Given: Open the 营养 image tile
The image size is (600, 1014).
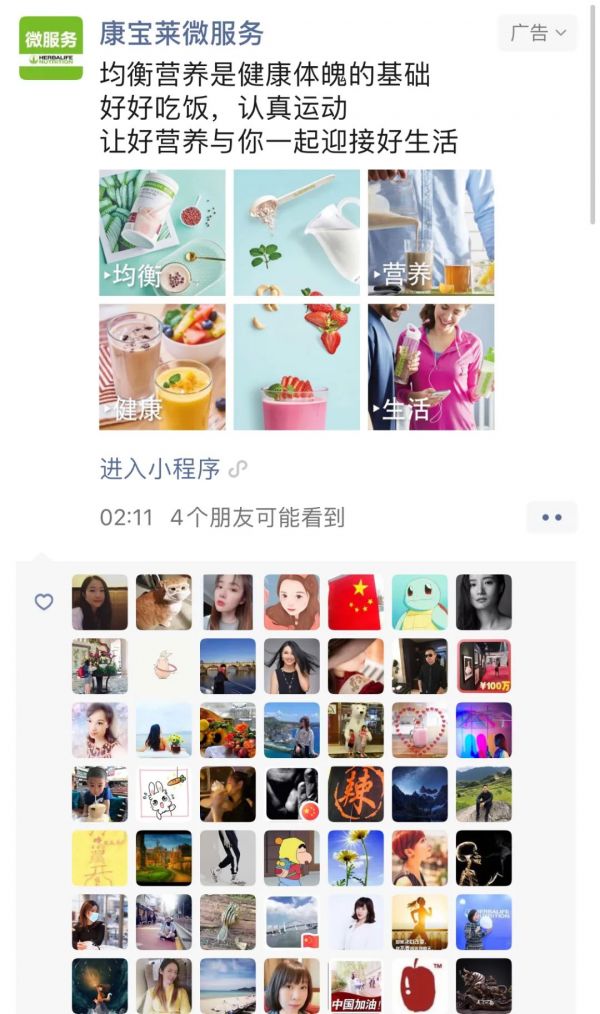Looking at the screenshot, I should [431, 232].
